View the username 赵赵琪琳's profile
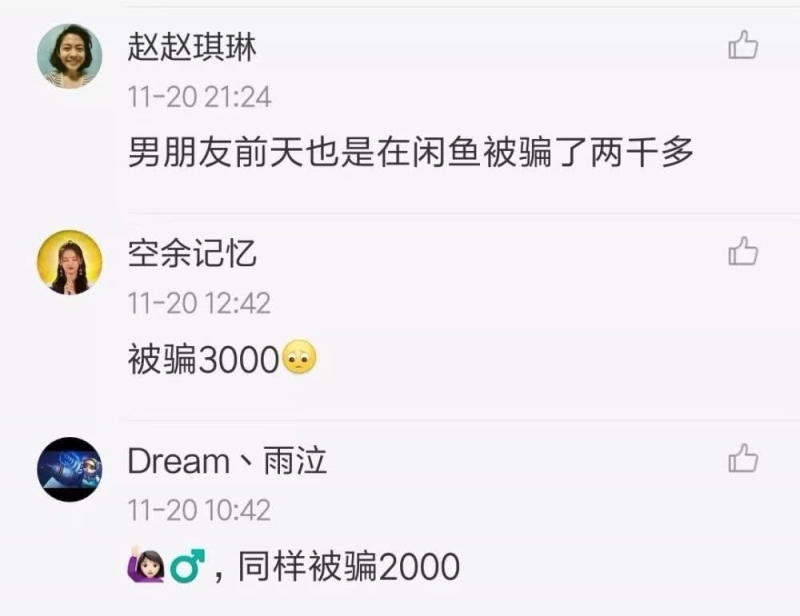This screenshot has height=616, width=800. [190, 47]
